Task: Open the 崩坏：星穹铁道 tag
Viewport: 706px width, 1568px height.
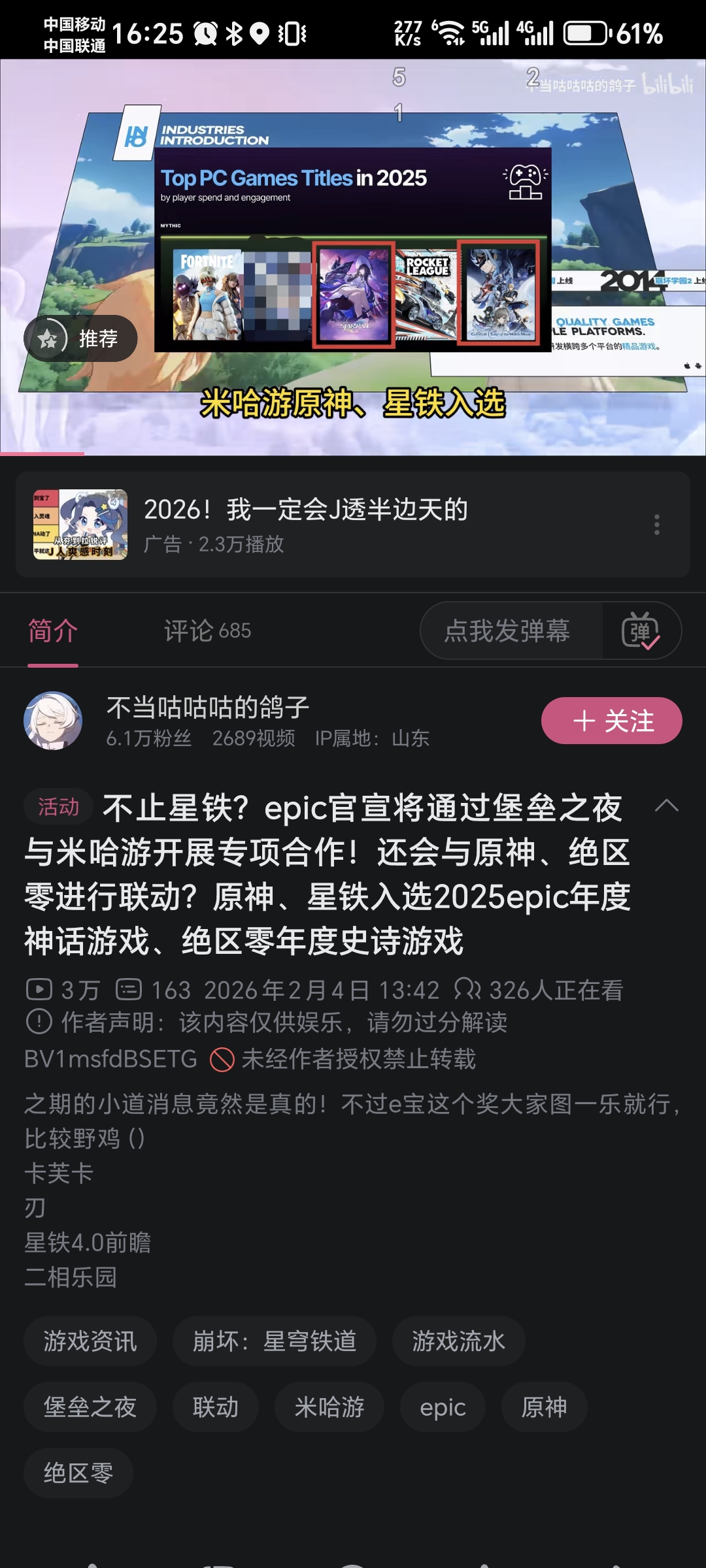Action: (x=275, y=1341)
